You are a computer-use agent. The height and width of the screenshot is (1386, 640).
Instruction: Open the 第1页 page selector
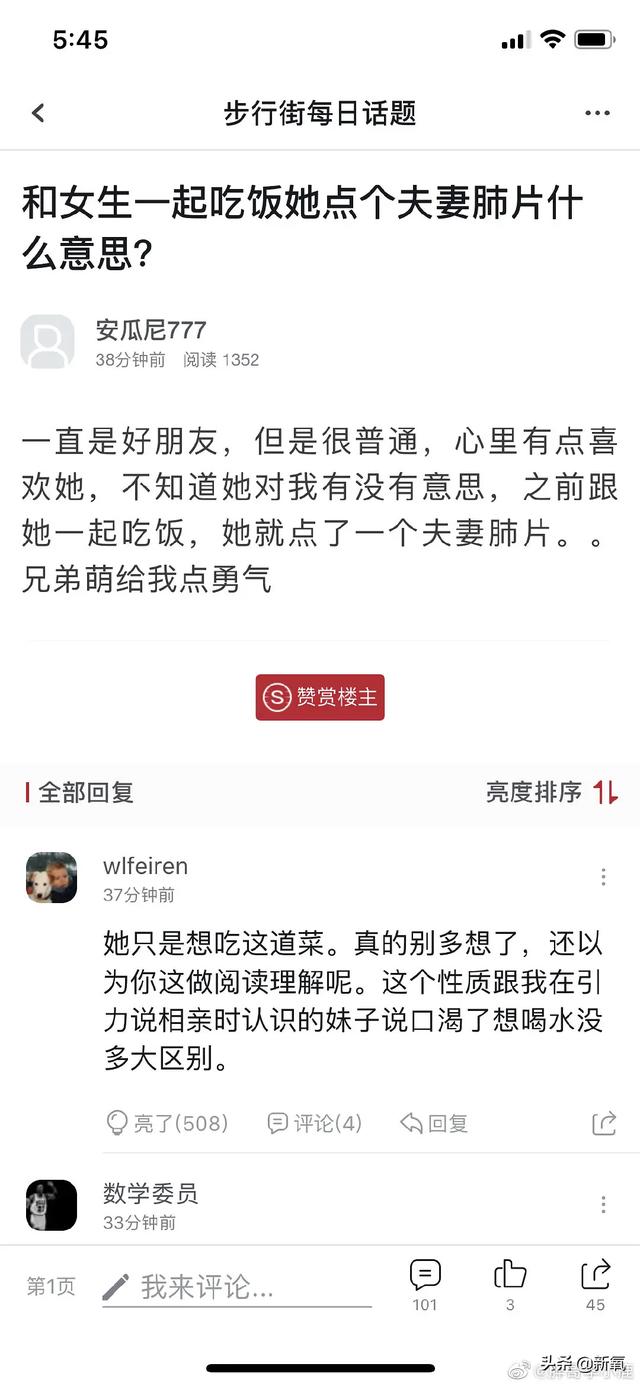[x=50, y=1287]
